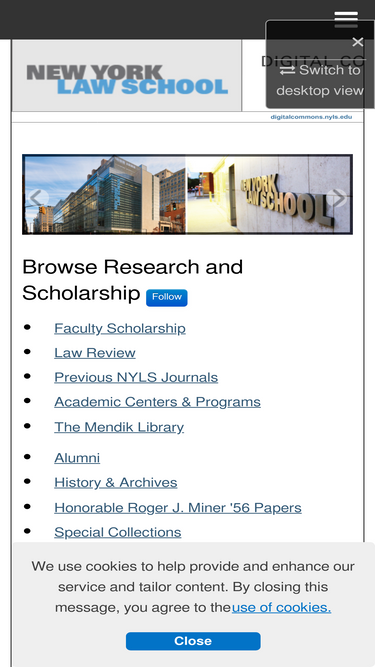Switch to desktop view

pyautogui.click(x=320, y=80)
